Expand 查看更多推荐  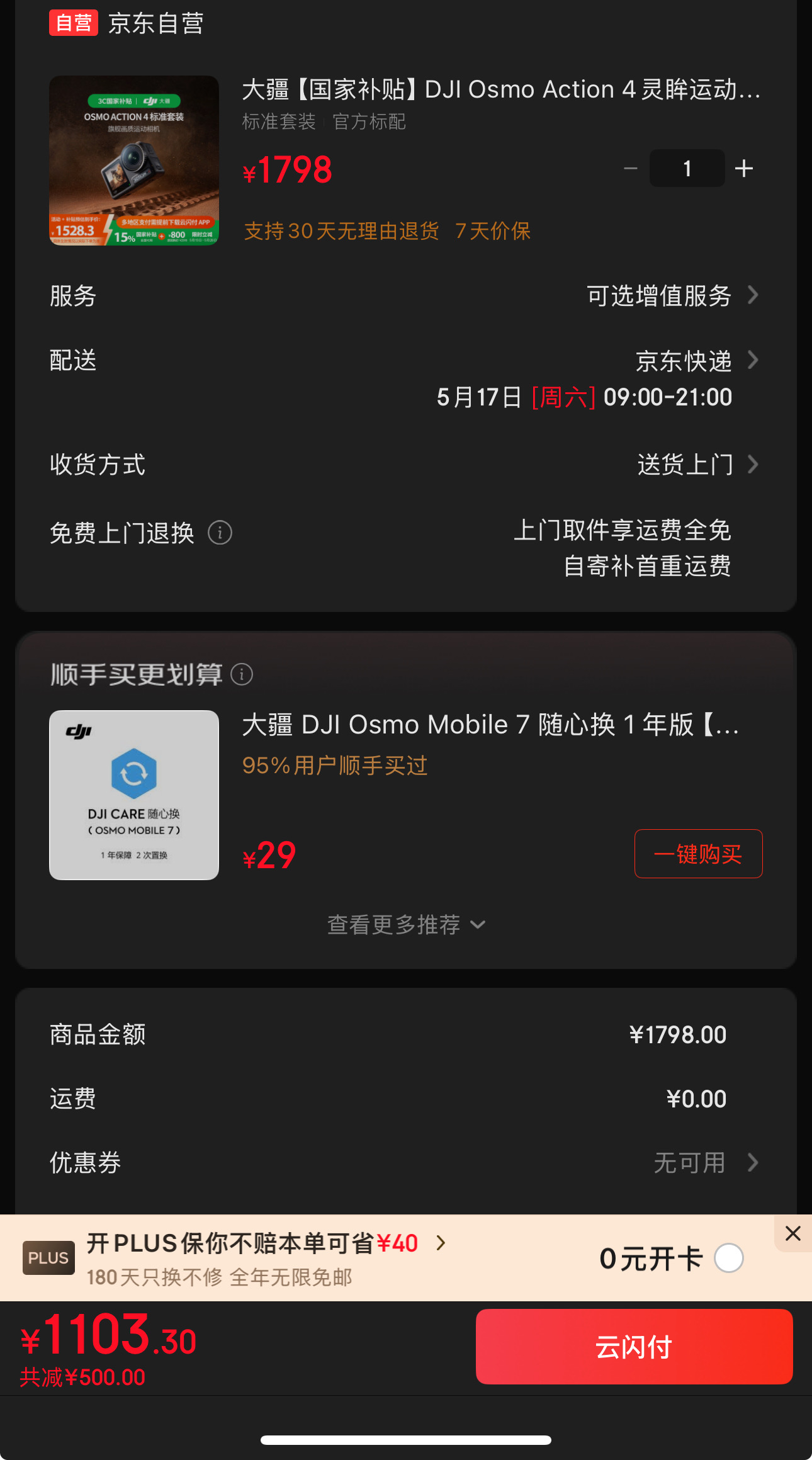pyautogui.click(x=406, y=924)
